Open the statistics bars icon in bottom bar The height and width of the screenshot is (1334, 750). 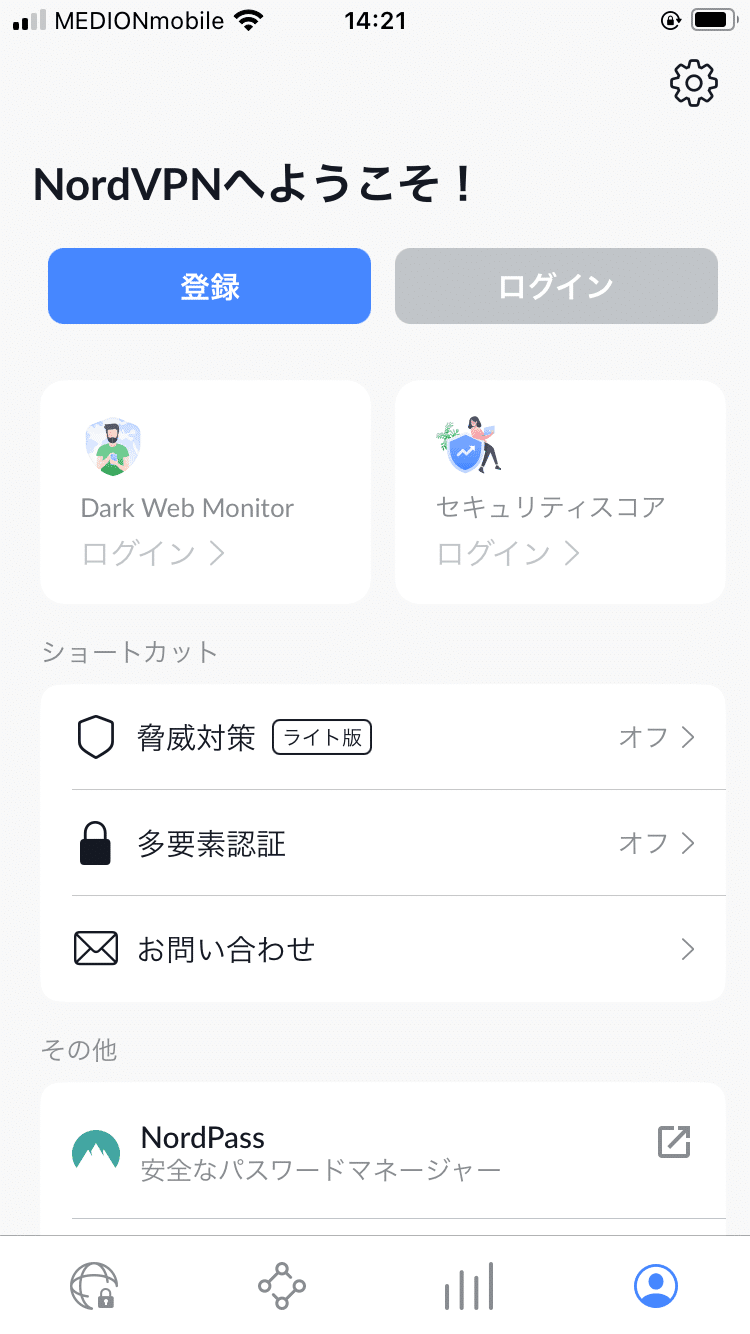469,1286
